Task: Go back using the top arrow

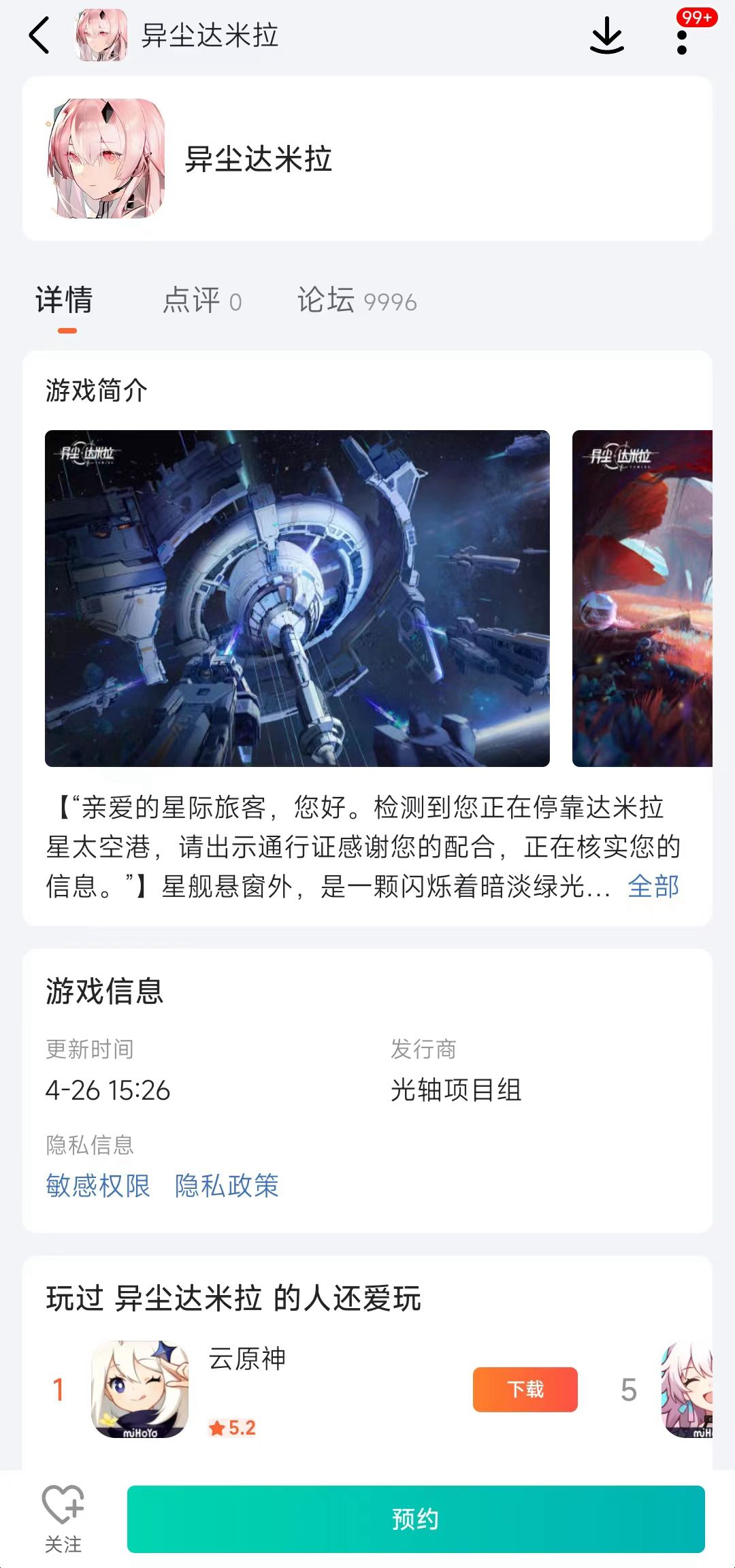Action: [39, 35]
